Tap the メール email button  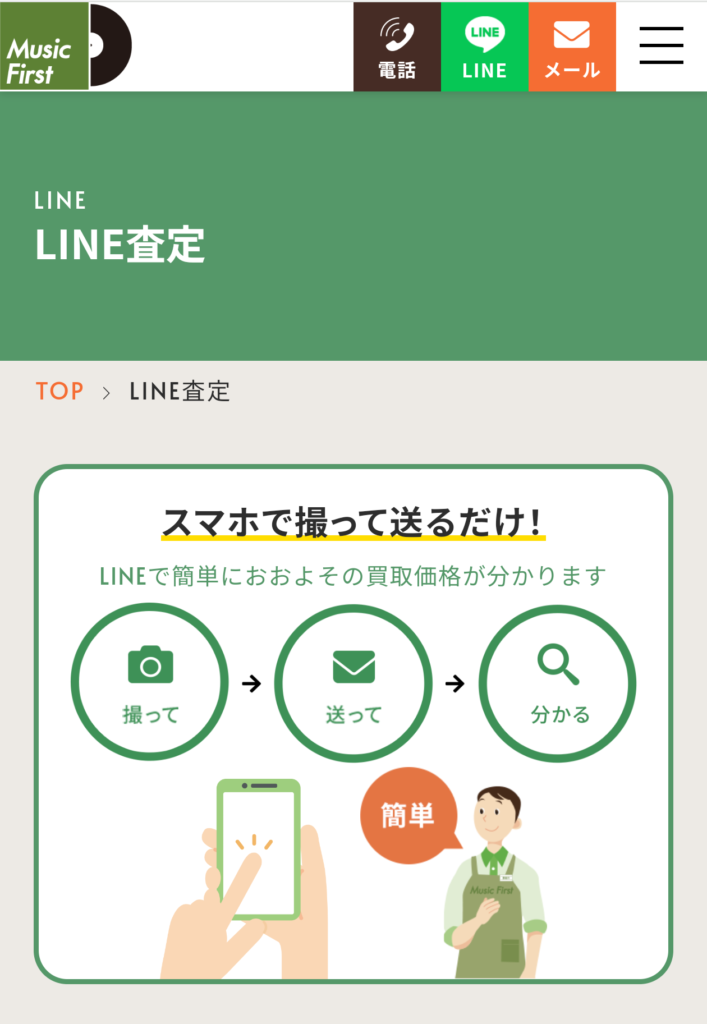coord(572,47)
